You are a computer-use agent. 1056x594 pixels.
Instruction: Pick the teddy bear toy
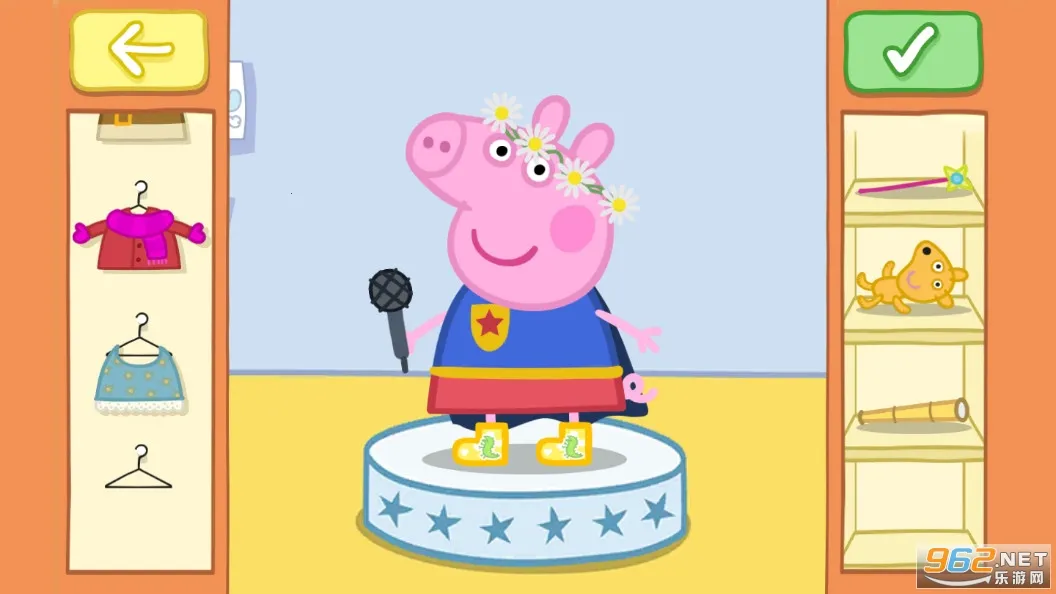pos(912,277)
